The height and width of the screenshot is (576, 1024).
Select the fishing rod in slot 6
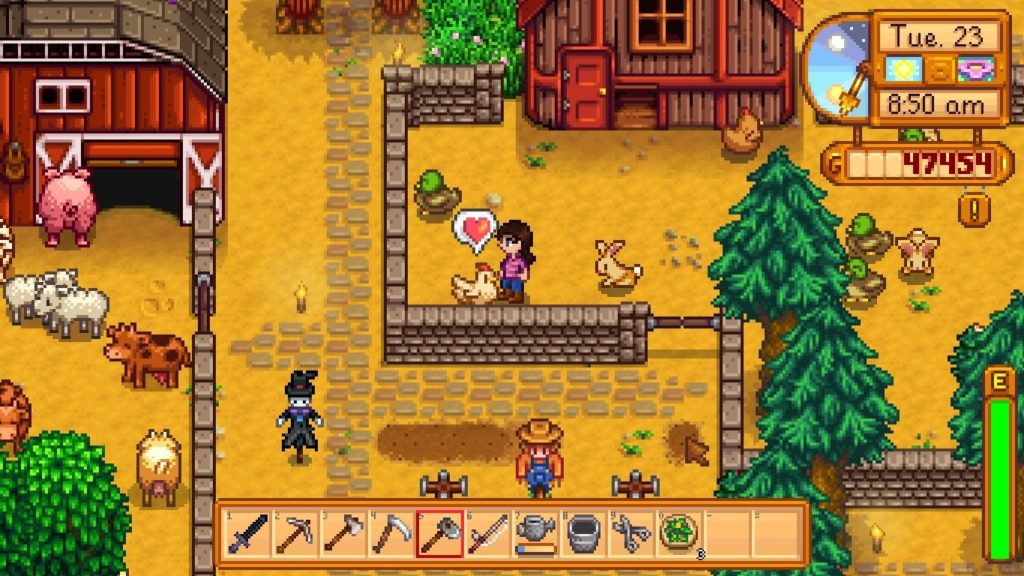(x=487, y=533)
